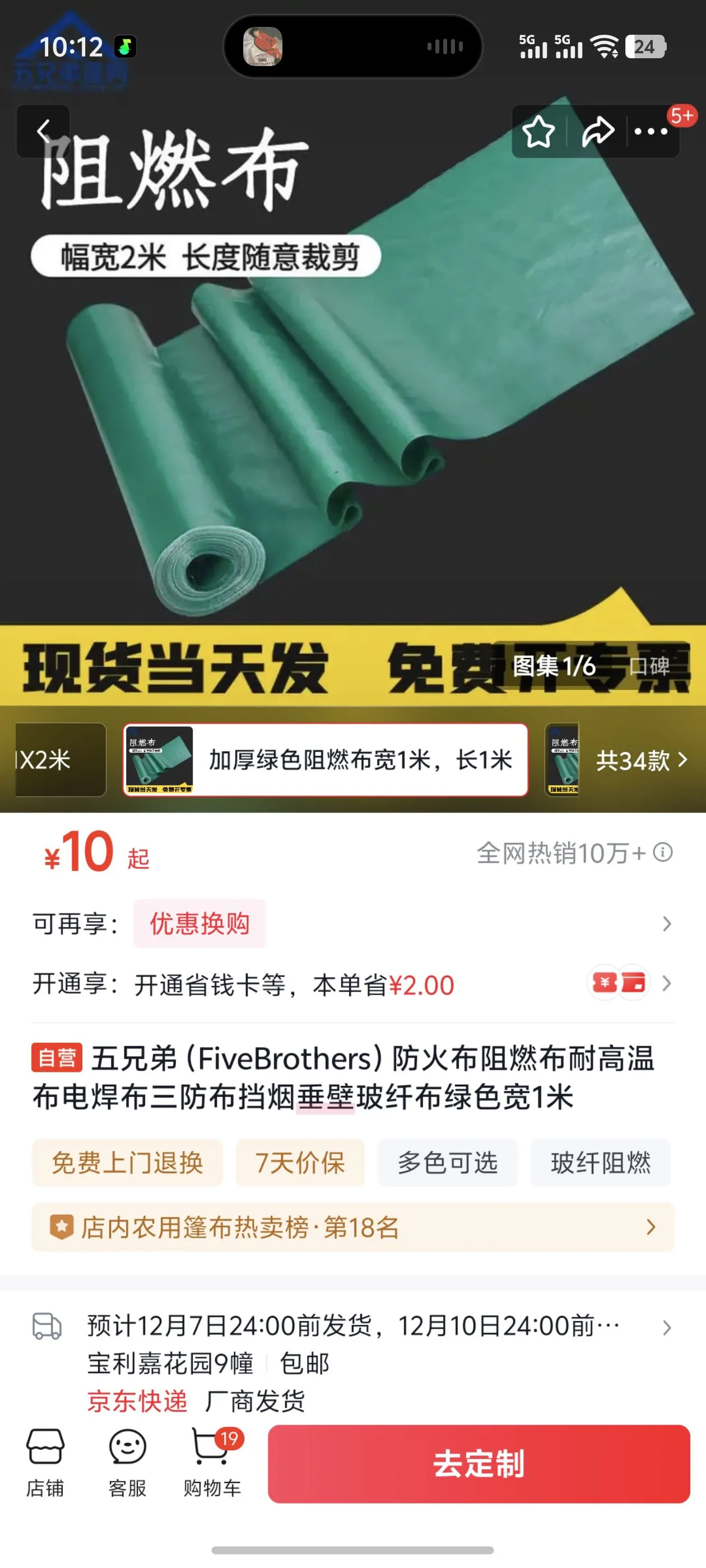
Task: Select the partially visible X2米 variant
Action: [59, 760]
